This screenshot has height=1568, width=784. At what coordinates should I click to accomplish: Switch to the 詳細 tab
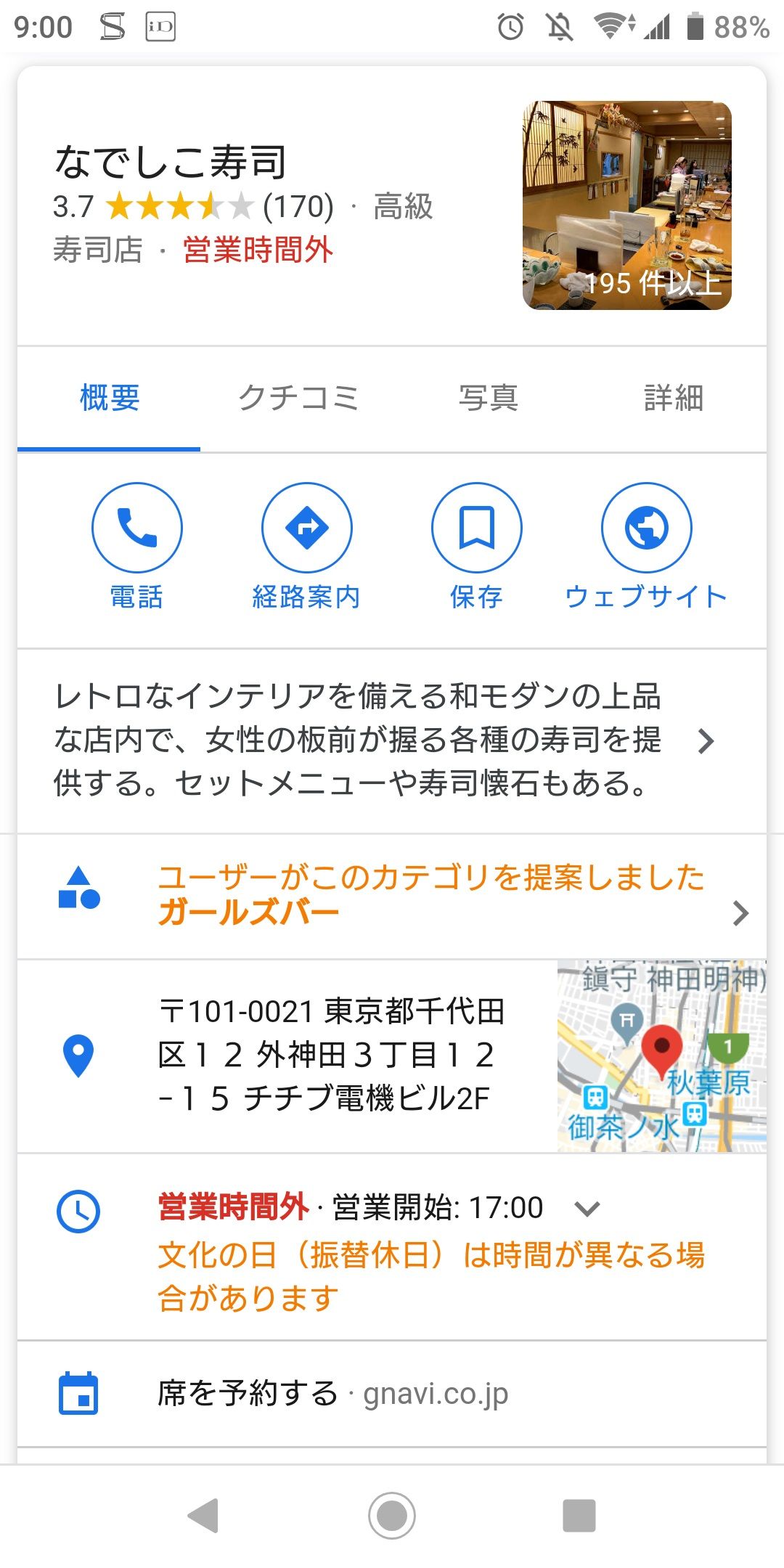click(x=673, y=399)
